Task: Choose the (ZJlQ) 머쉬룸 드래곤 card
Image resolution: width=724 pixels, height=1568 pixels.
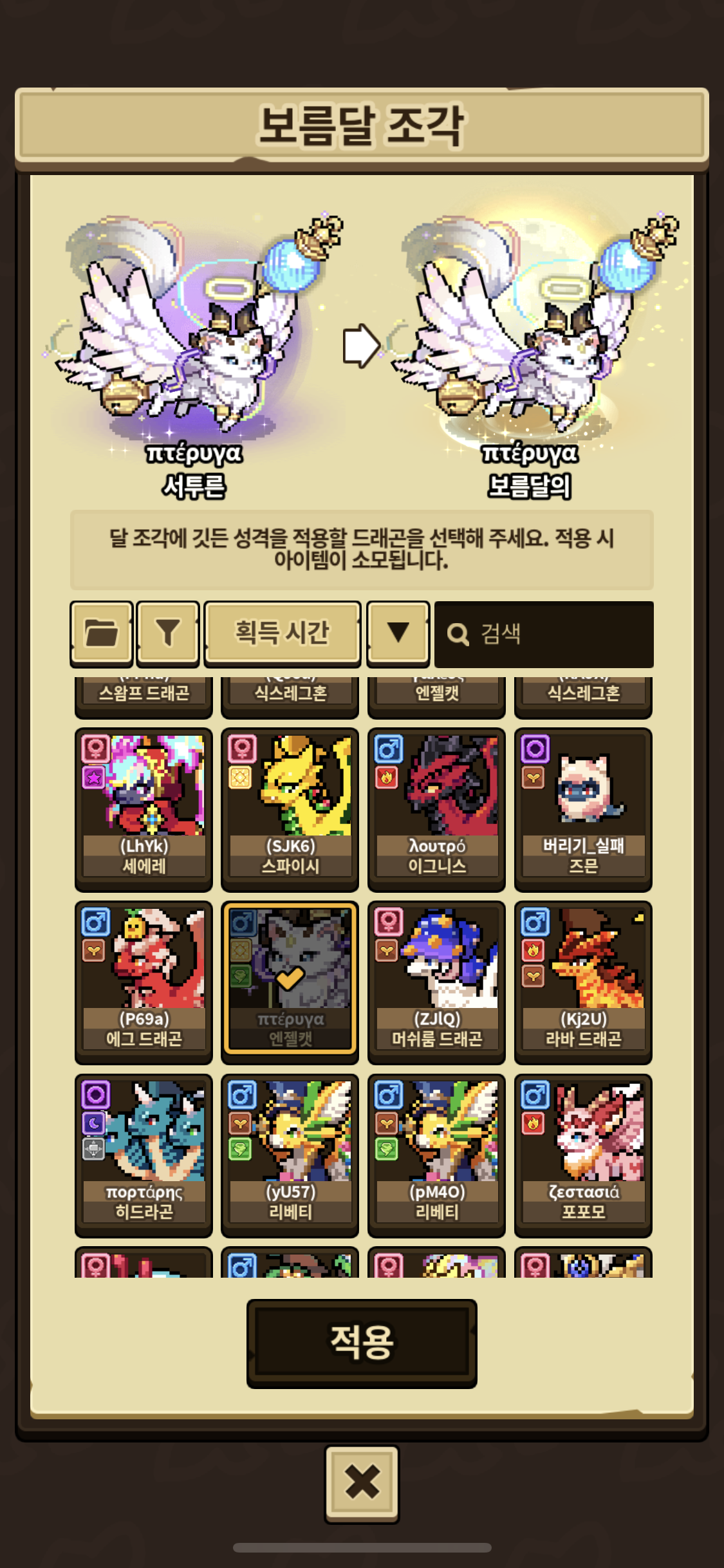Action: (x=436, y=982)
